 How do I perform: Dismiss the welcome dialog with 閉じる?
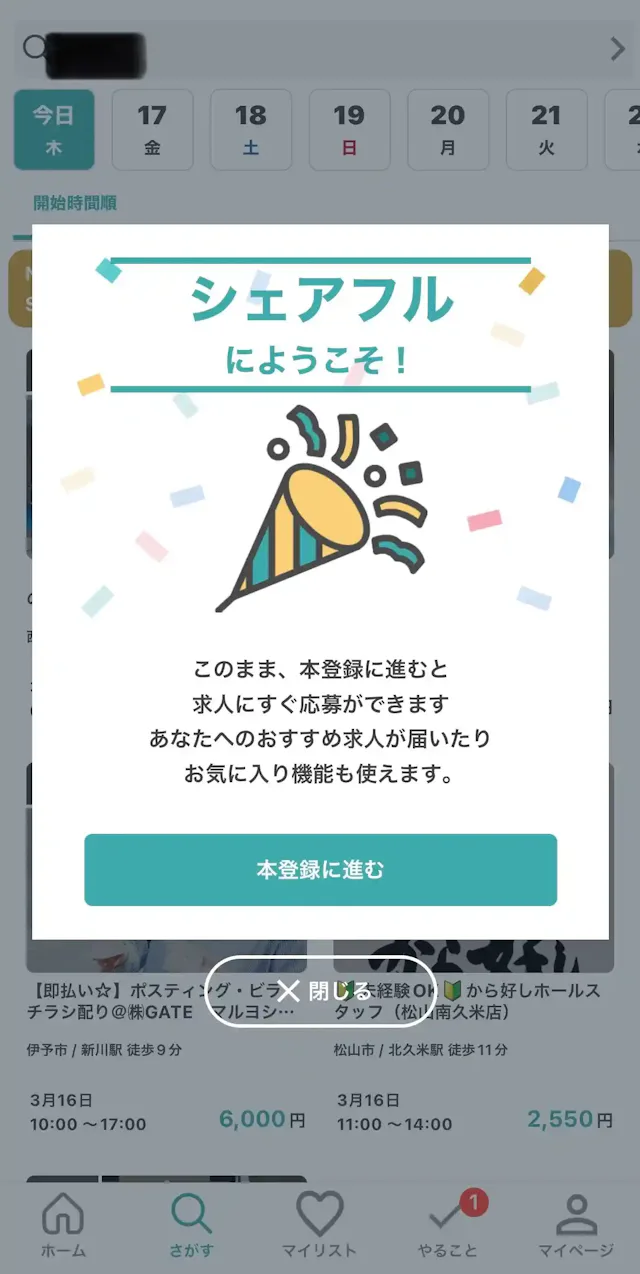[321, 991]
